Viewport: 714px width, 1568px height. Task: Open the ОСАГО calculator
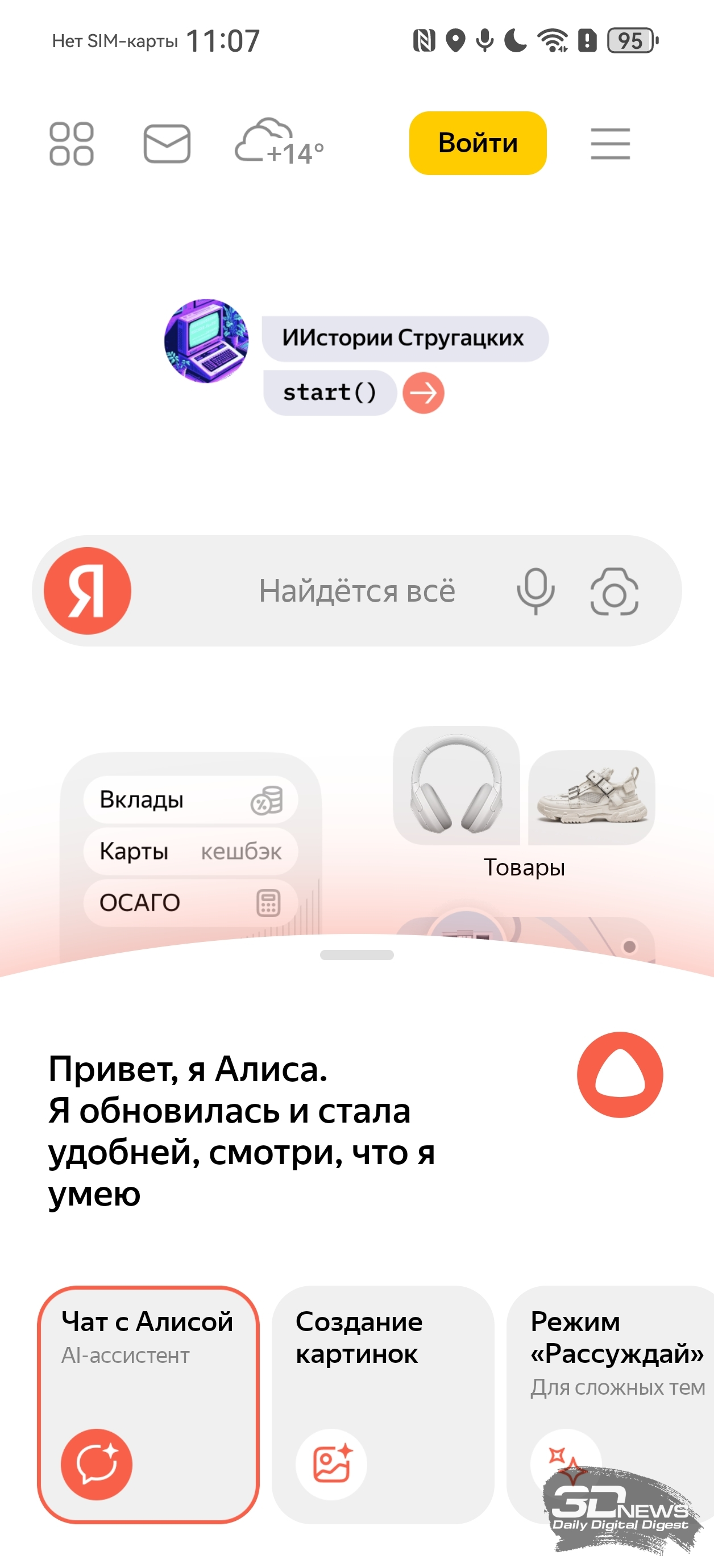190,903
